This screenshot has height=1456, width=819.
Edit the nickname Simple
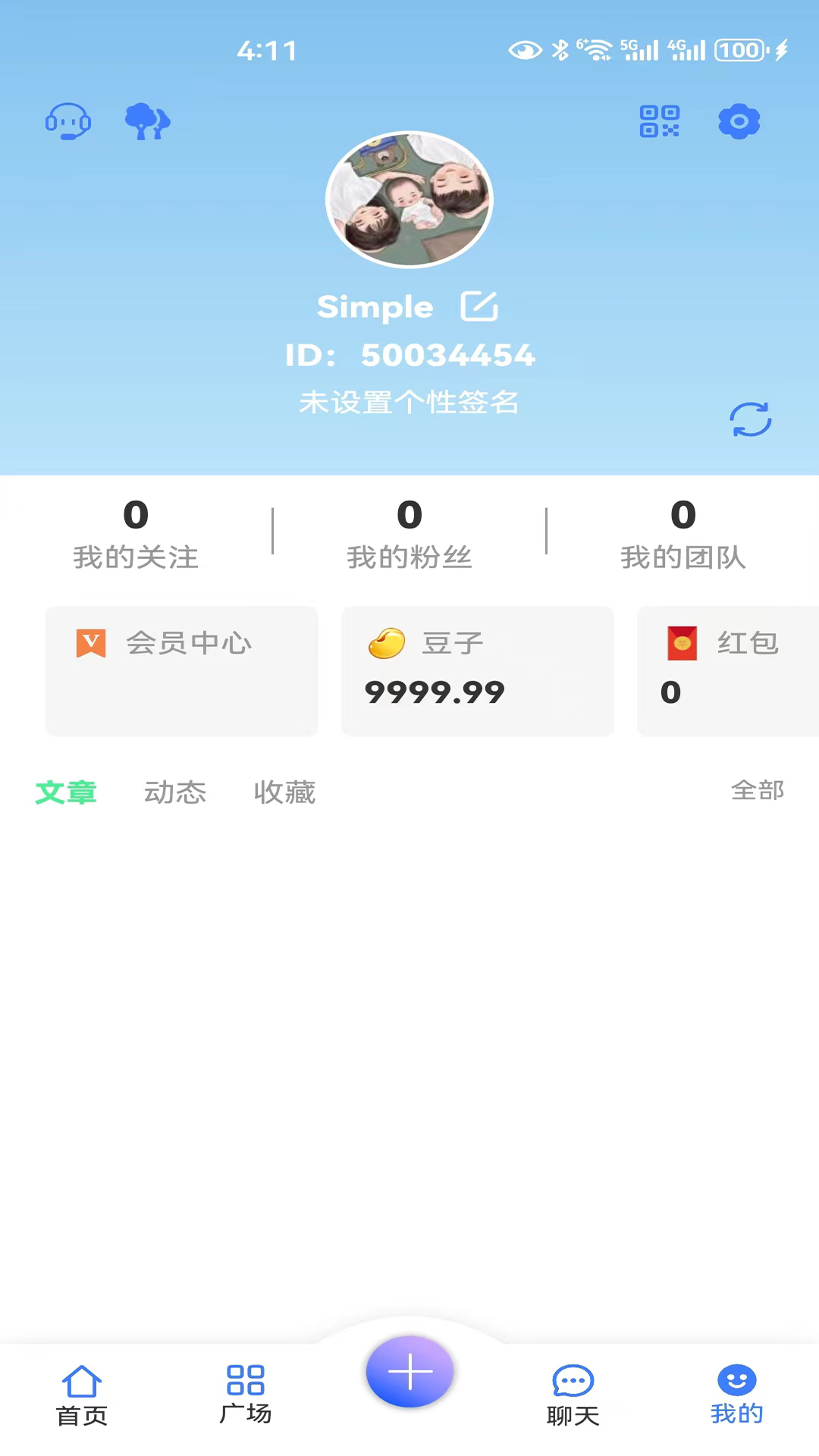coord(479,306)
